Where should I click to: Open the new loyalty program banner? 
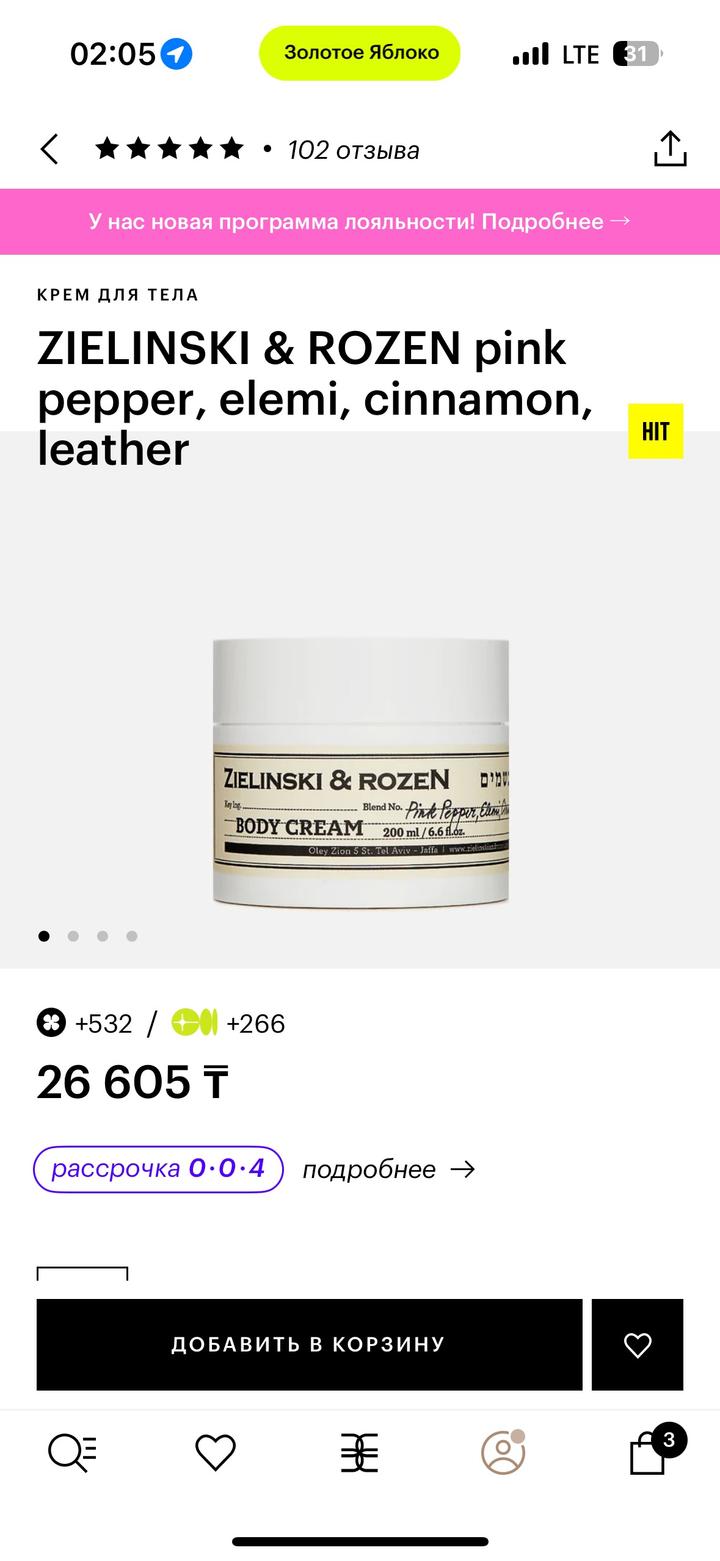(x=360, y=221)
